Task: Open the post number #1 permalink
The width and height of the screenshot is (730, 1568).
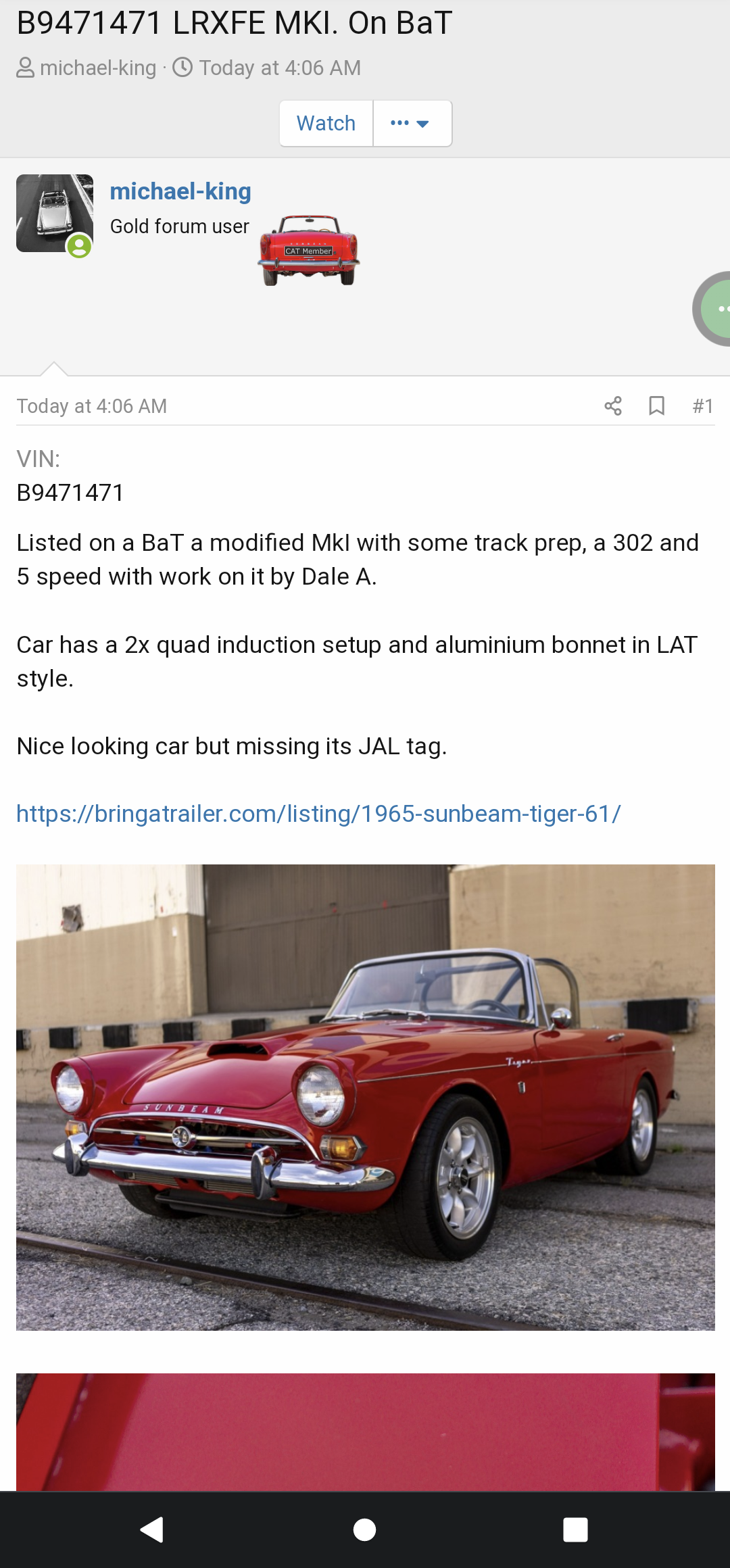Action: [x=703, y=406]
